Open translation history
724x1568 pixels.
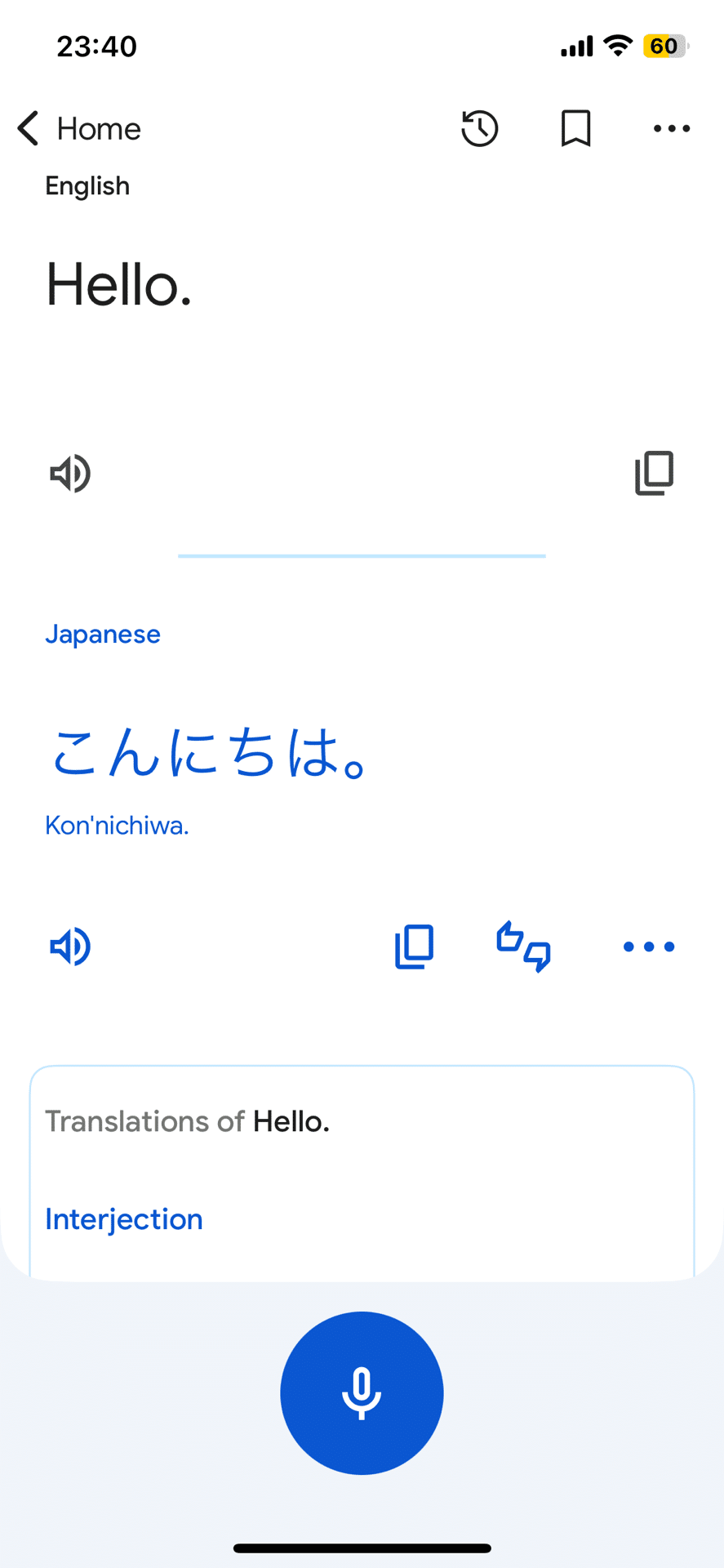480,128
